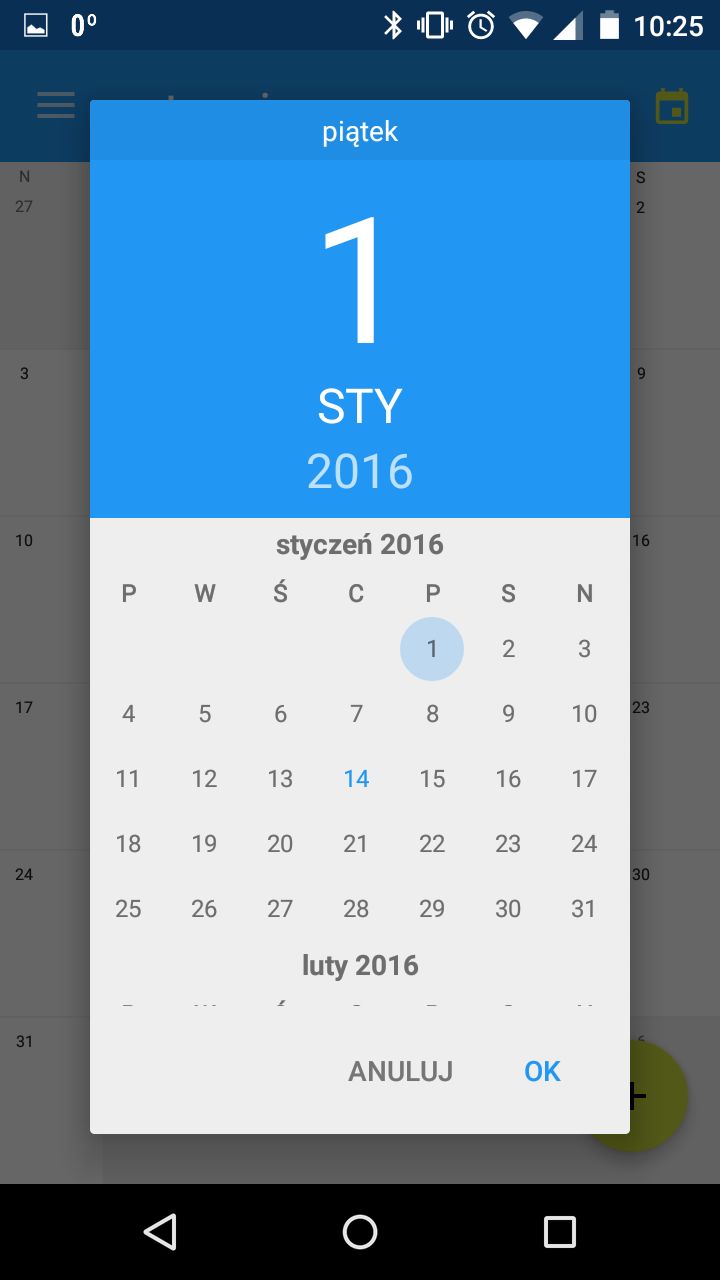Go back using the system back button
This screenshot has height=1280, width=720.
tap(160, 1232)
